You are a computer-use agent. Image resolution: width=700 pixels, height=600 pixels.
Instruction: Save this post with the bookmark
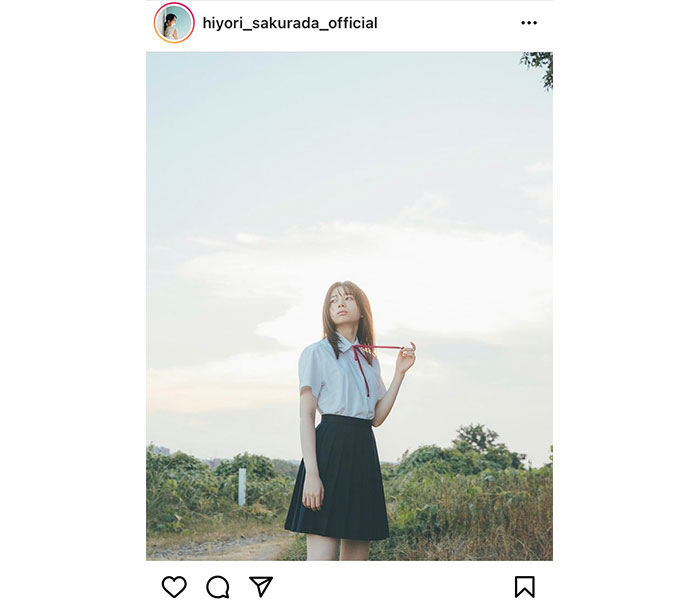tap(525, 587)
